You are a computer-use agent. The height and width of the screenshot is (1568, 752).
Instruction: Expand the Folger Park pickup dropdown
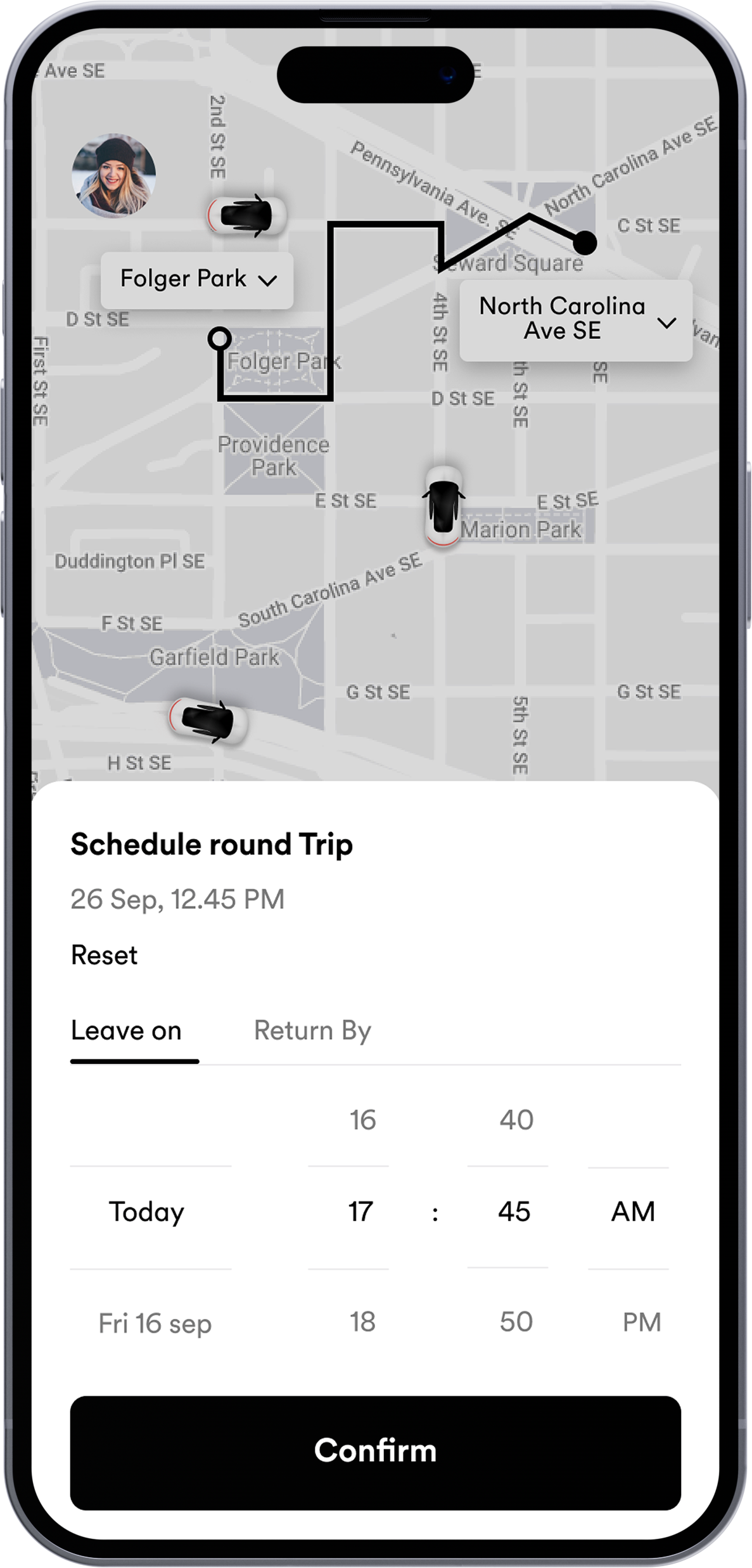click(x=197, y=279)
